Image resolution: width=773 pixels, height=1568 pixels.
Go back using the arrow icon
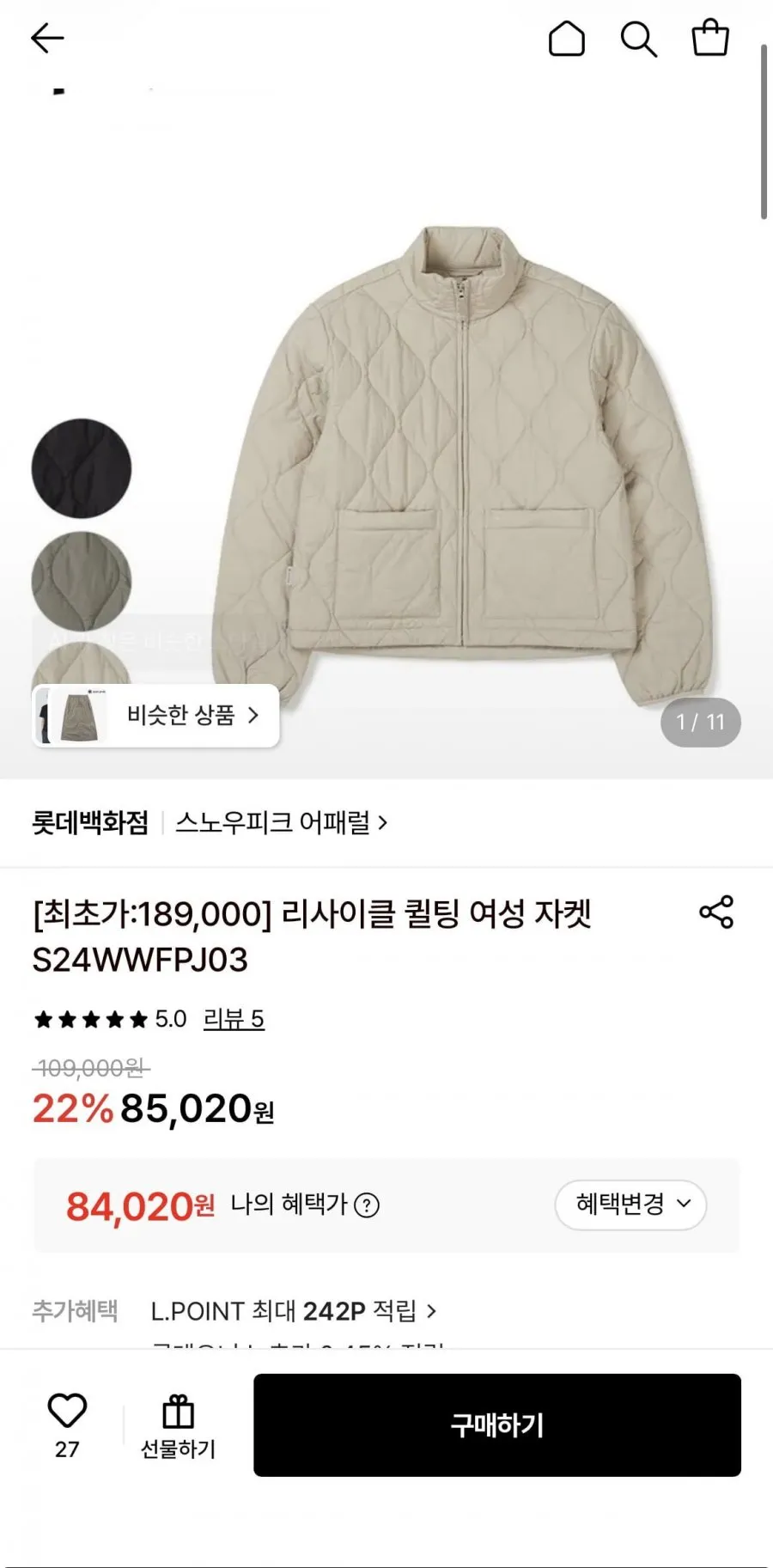(x=47, y=39)
